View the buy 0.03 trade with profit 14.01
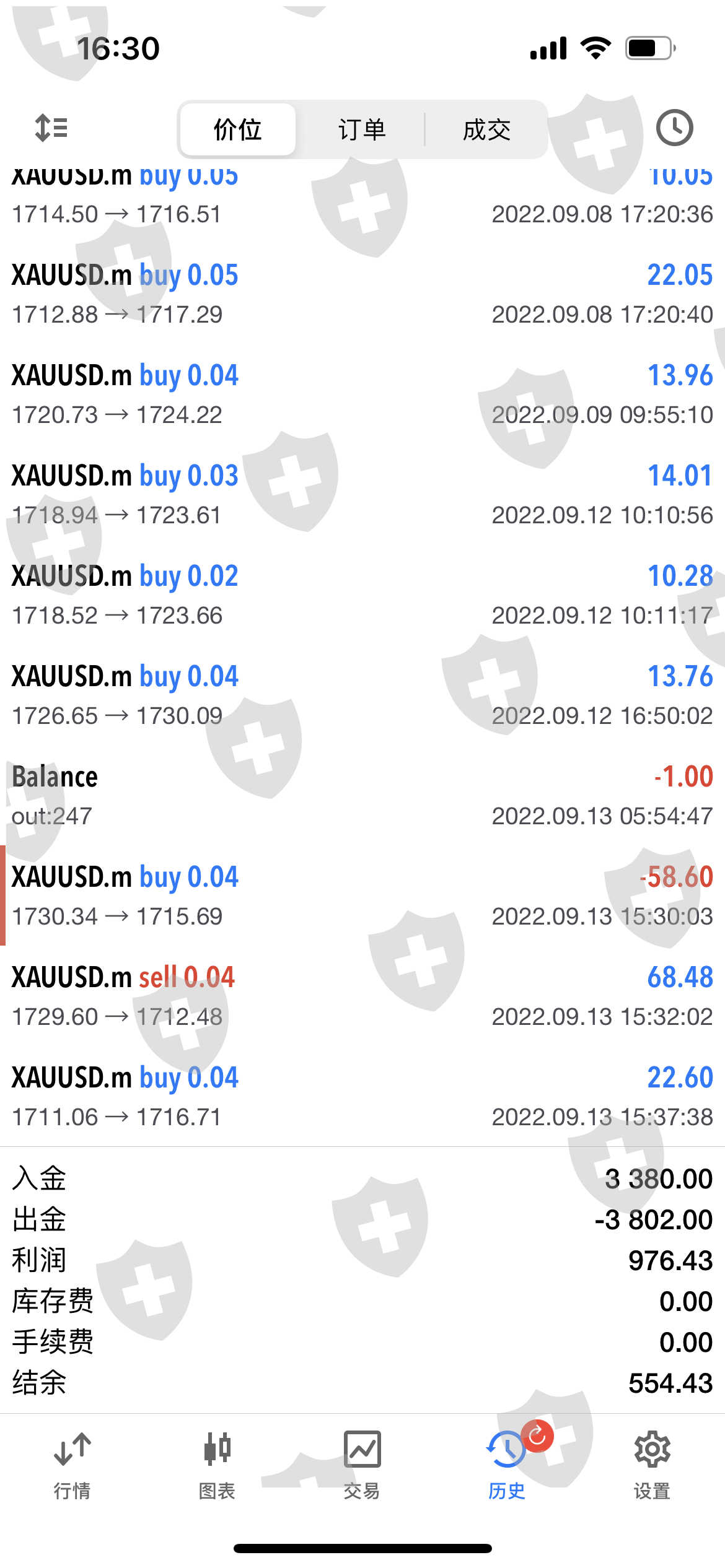The width and height of the screenshot is (725, 1568). coord(362,494)
